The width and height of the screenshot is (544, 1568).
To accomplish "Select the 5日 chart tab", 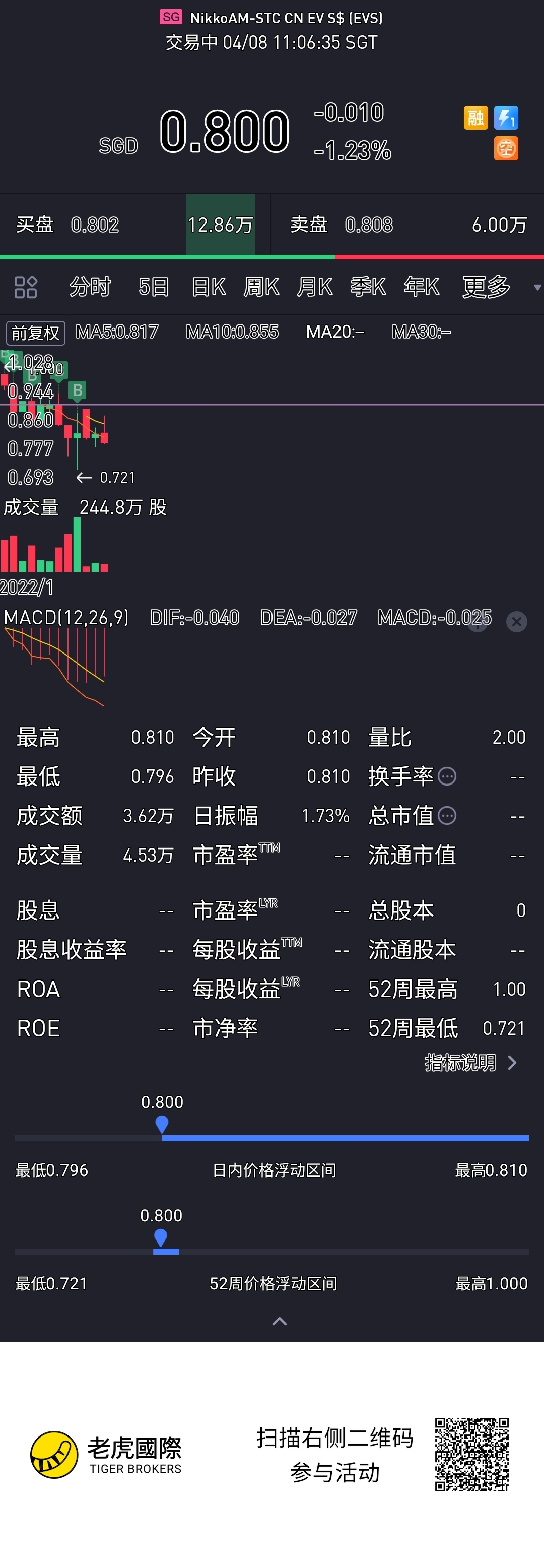I will coord(153,287).
